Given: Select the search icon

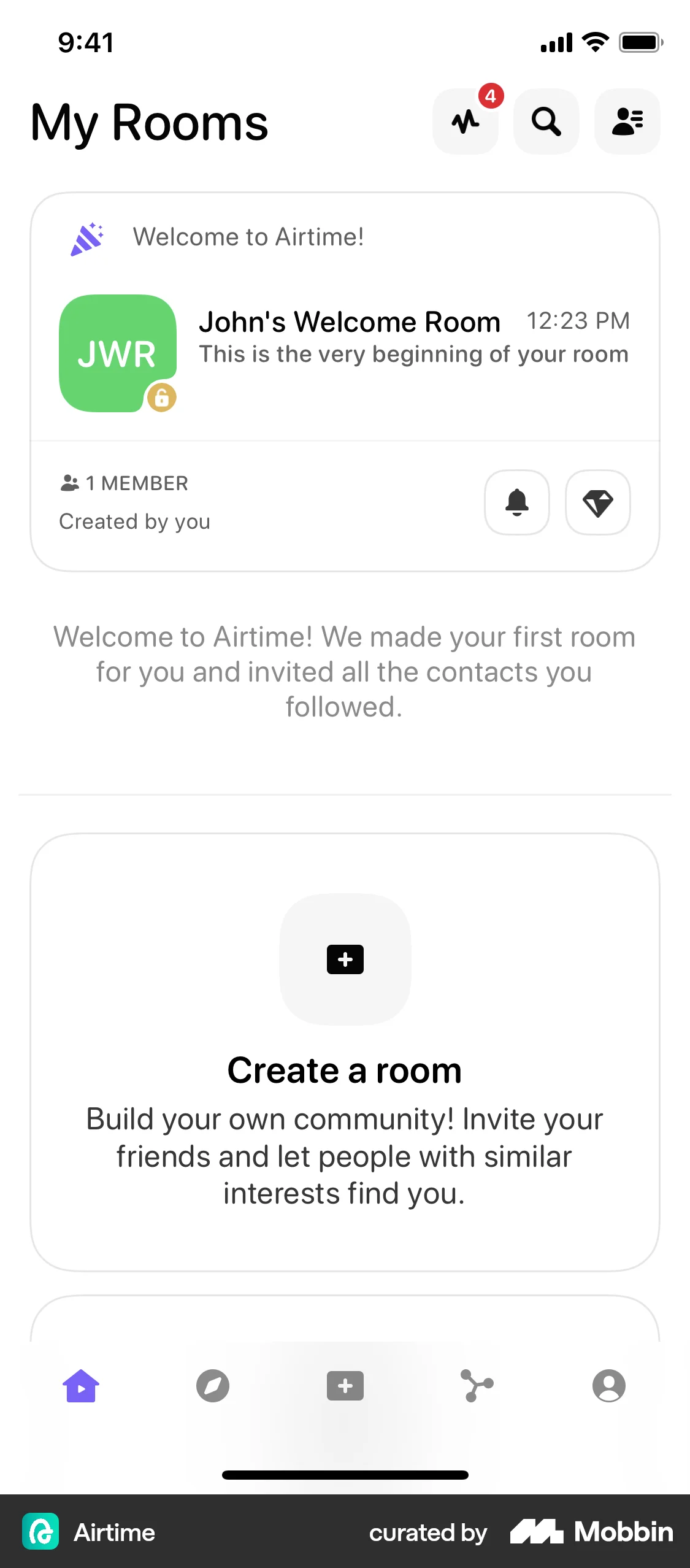Looking at the screenshot, I should [x=546, y=121].
